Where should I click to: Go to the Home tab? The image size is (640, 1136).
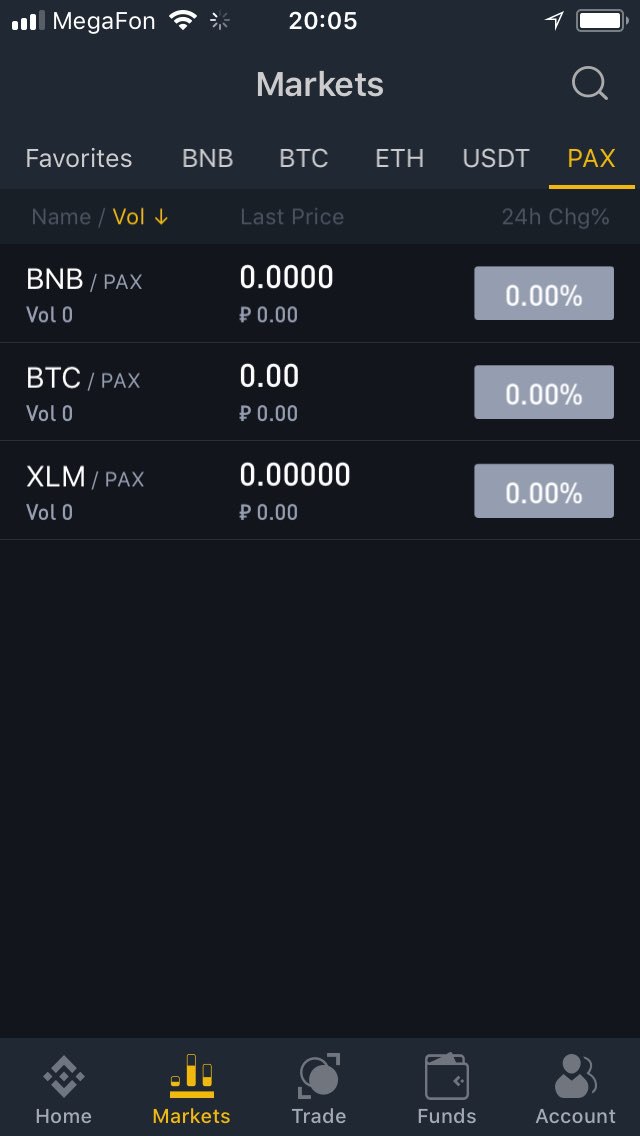point(64,1088)
